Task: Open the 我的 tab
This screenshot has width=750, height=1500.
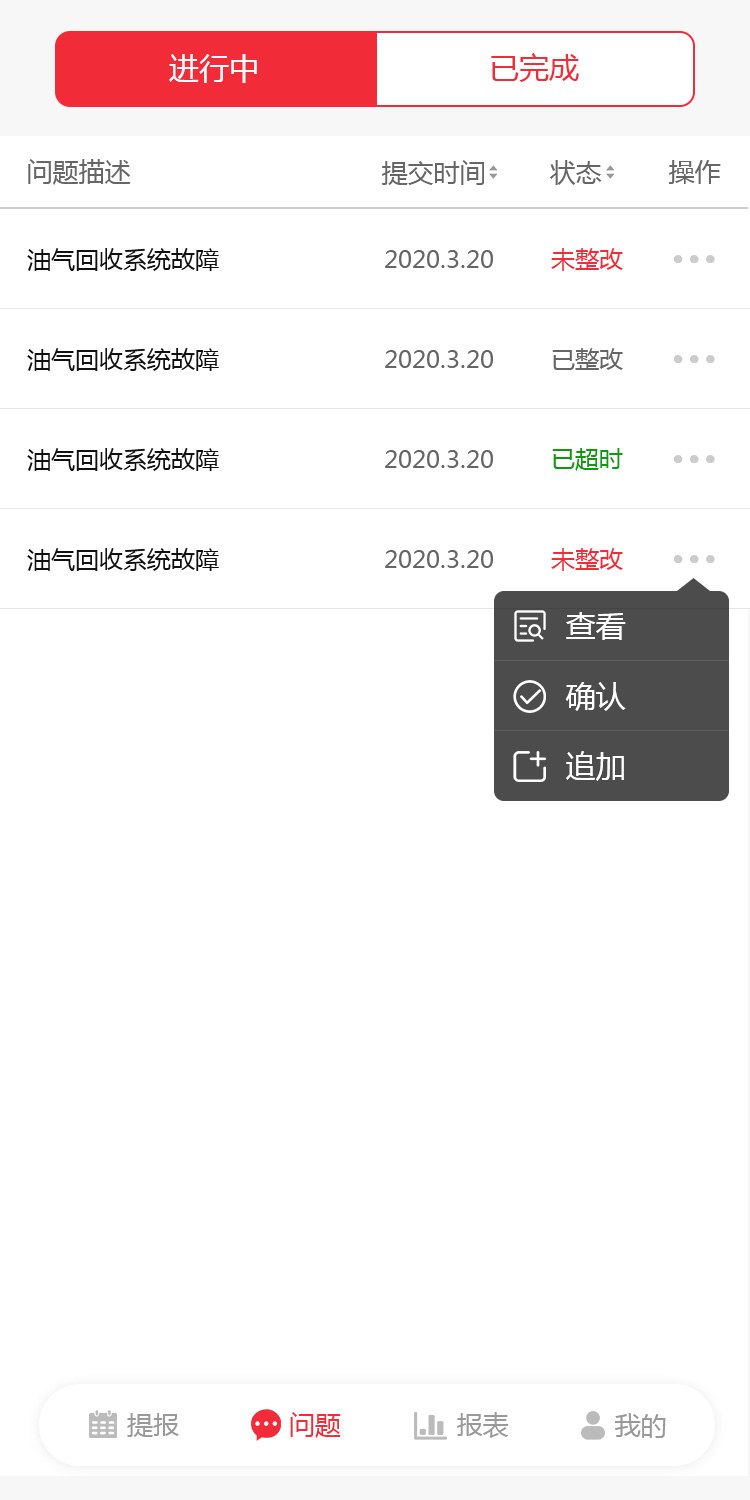Action: (x=623, y=1425)
